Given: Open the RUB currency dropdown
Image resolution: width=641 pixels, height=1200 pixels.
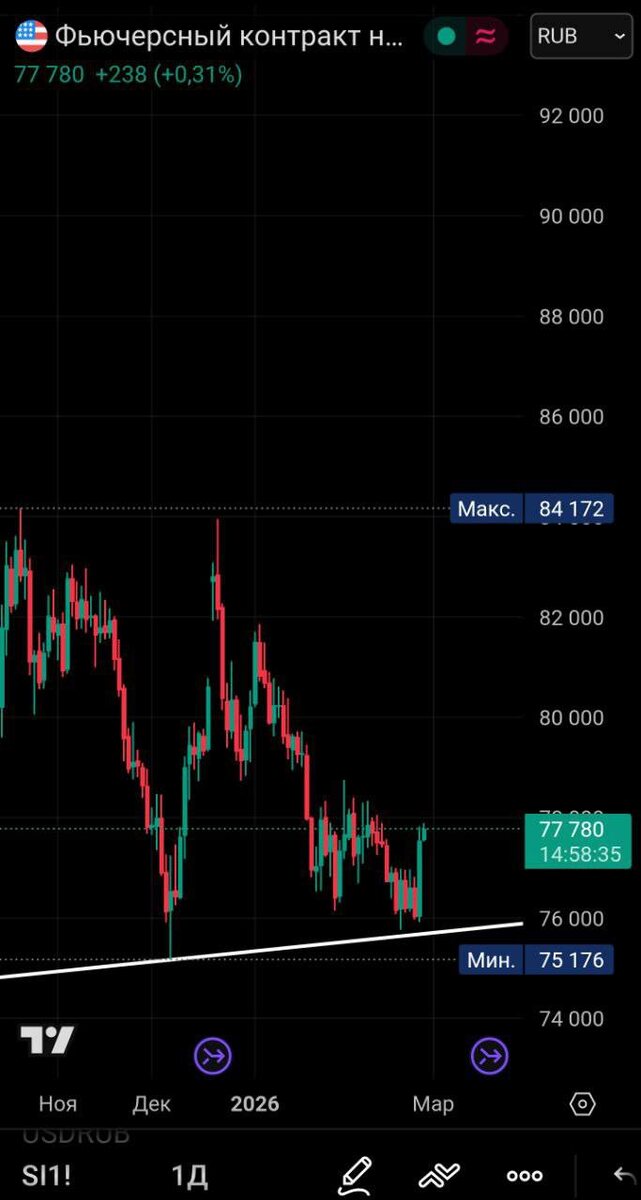Looking at the screenshot, I should coord(580,37).
